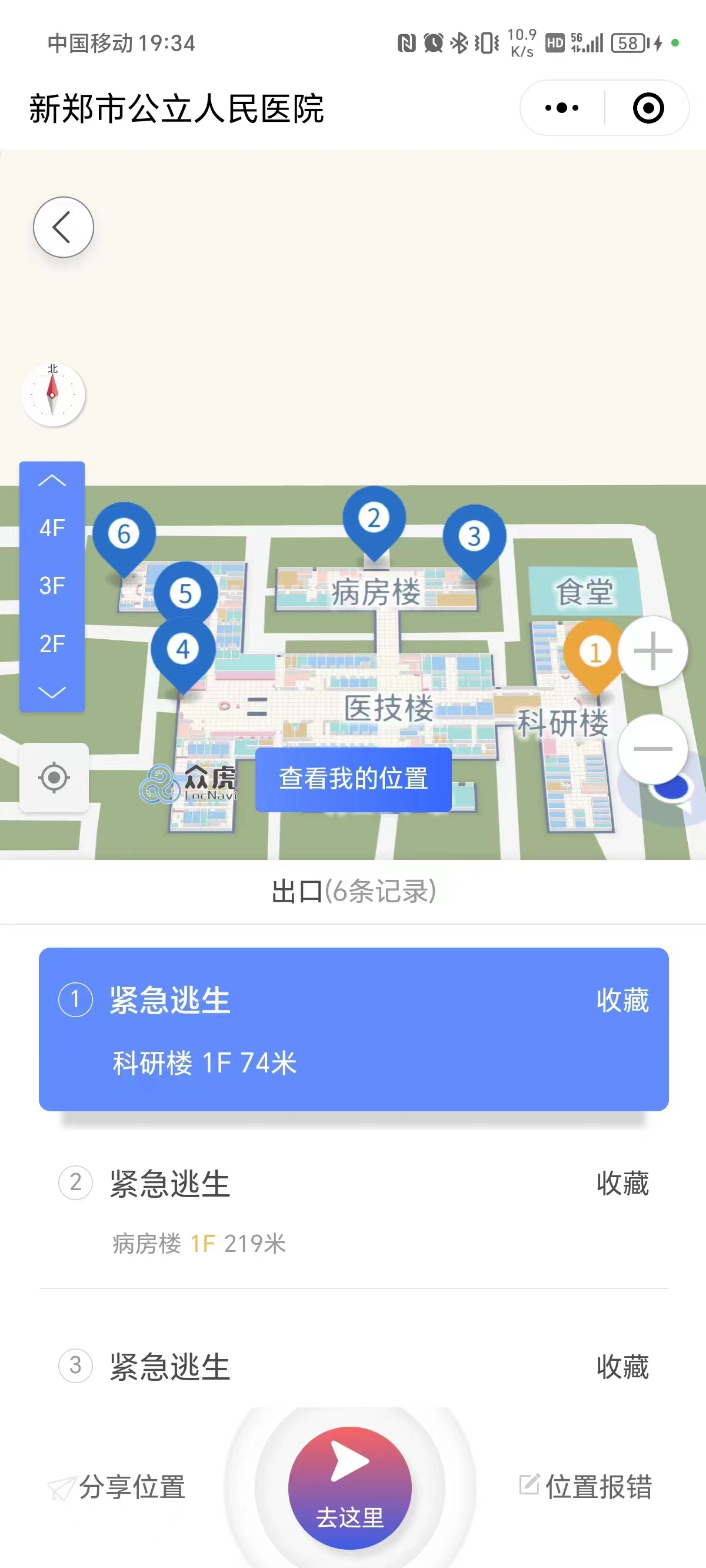This screenshot has height=1568, width=706.
Task: Switch the map to floor 4F
Action: pos(52,528)
